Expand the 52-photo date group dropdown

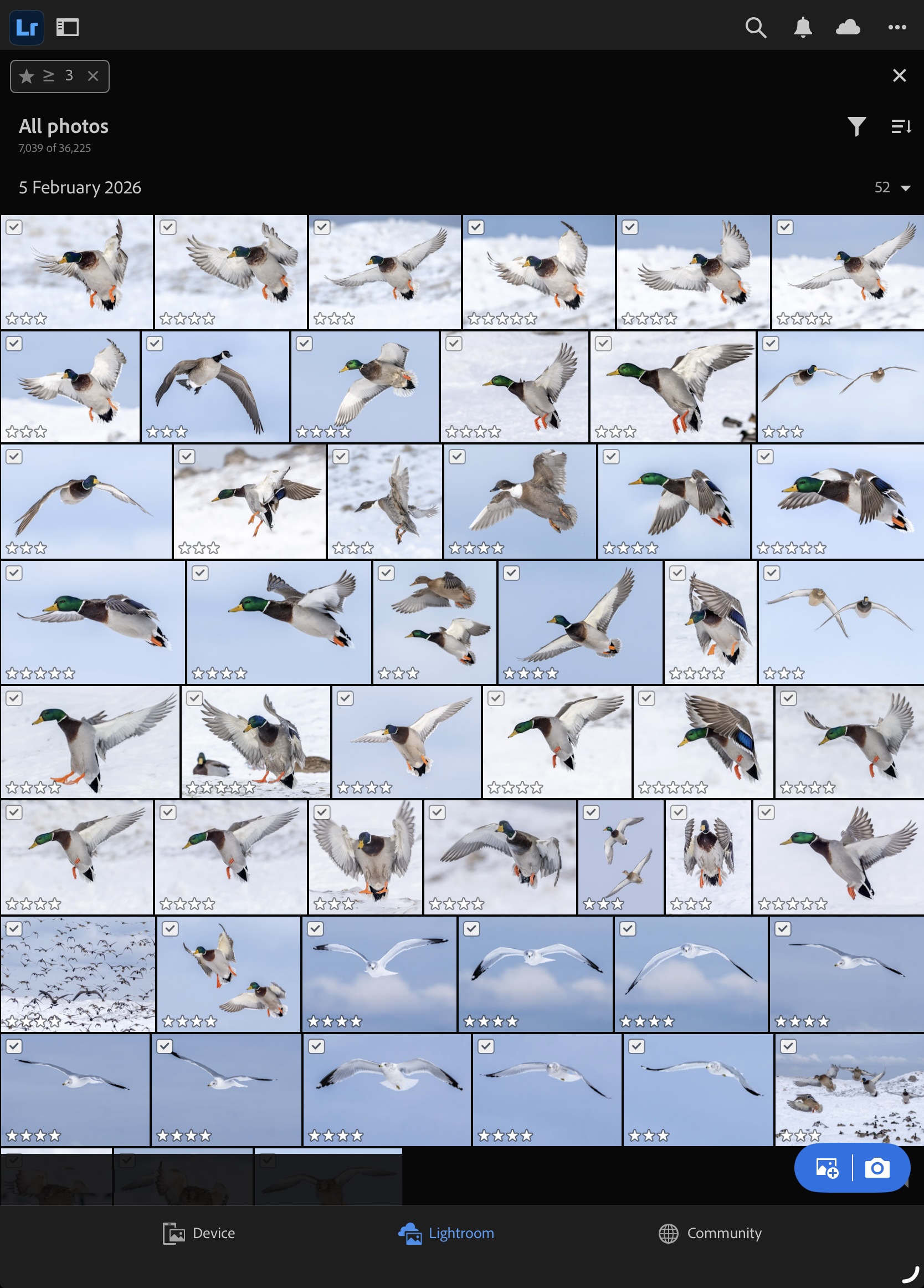click(905, 188)
